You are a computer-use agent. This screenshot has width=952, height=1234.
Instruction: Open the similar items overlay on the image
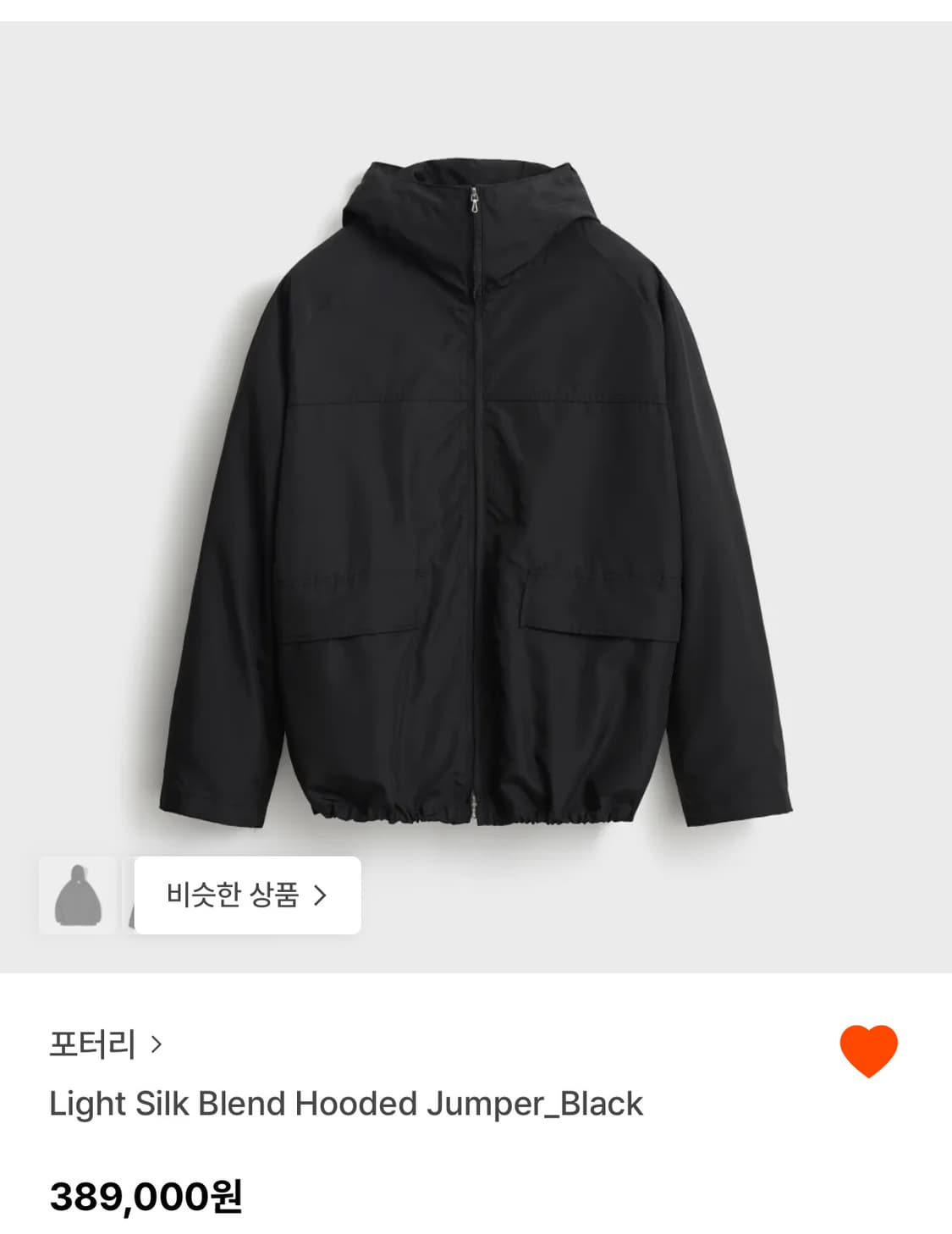click(246, 895)
